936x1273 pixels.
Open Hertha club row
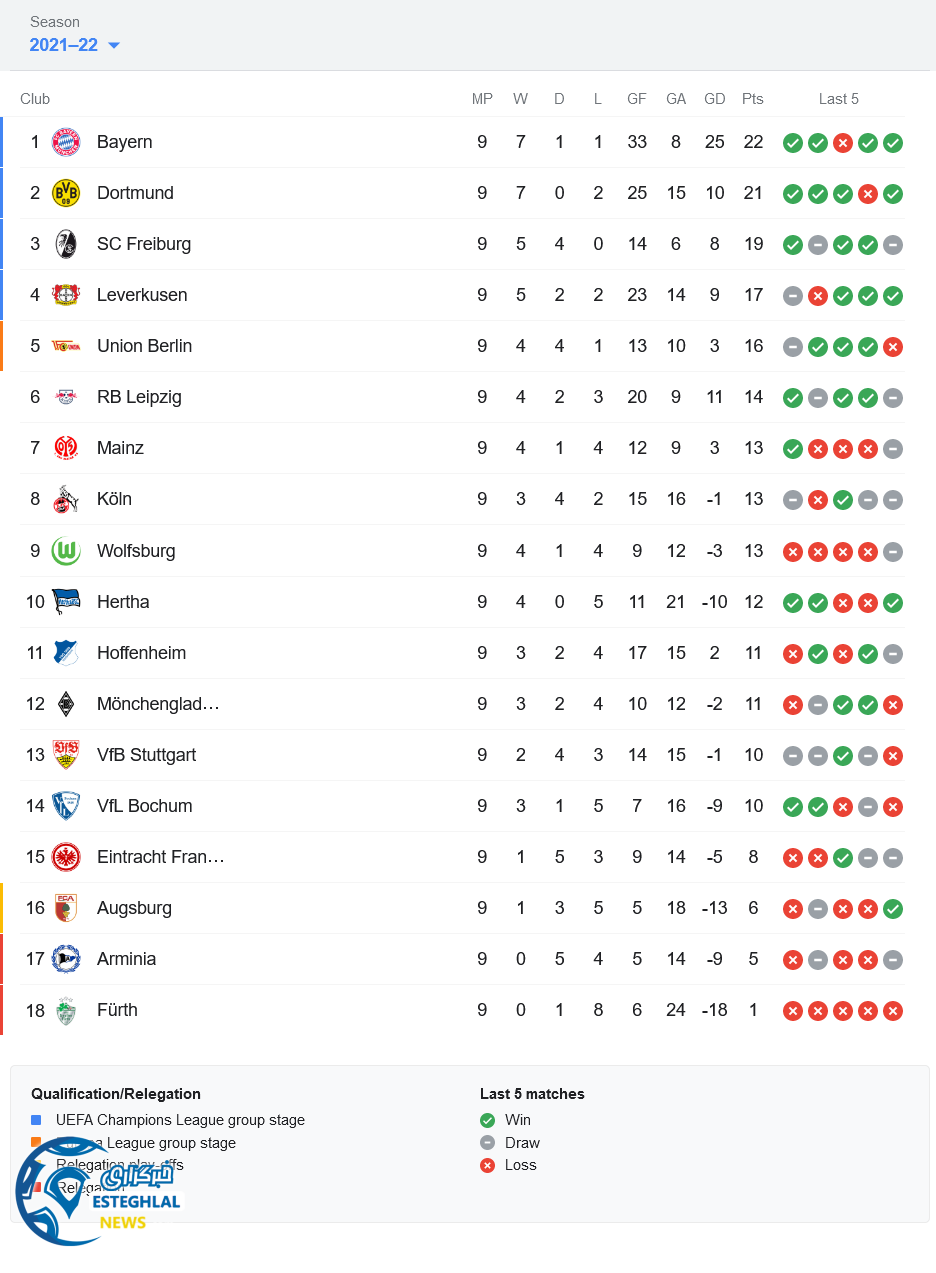coord(123,602)
